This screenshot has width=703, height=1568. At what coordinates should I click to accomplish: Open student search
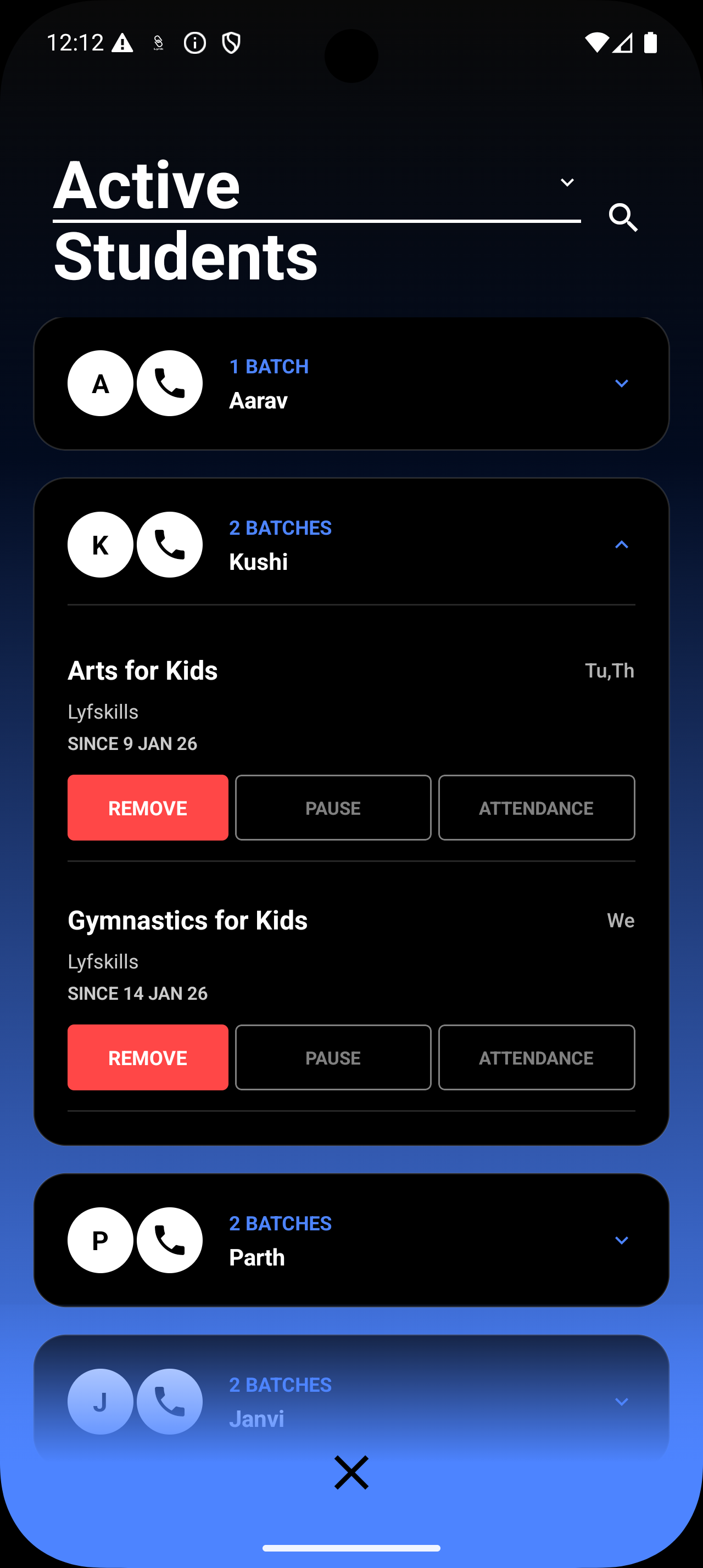pyautogui.click(x=623, y=218)
